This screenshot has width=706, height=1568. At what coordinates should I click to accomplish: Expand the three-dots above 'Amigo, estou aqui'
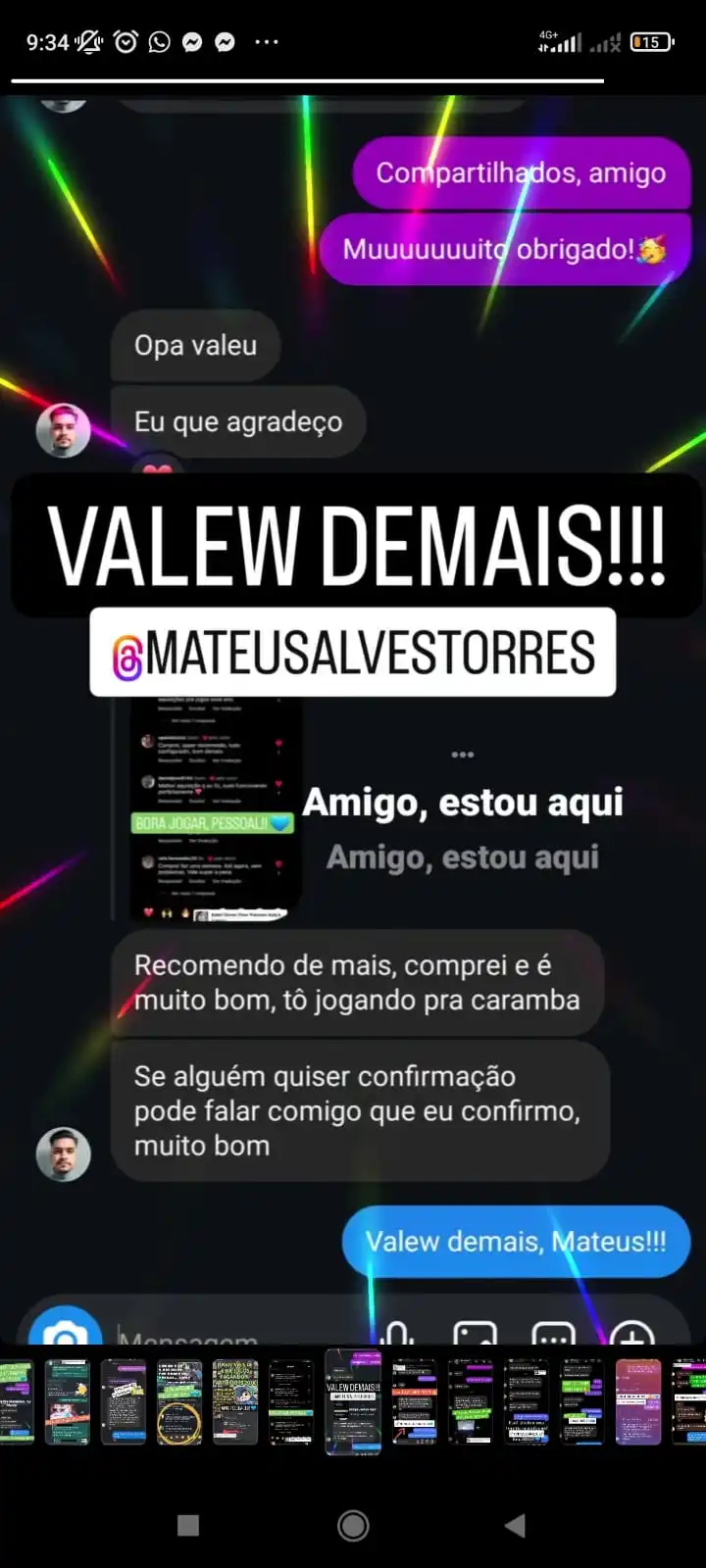tap(462, 753)
